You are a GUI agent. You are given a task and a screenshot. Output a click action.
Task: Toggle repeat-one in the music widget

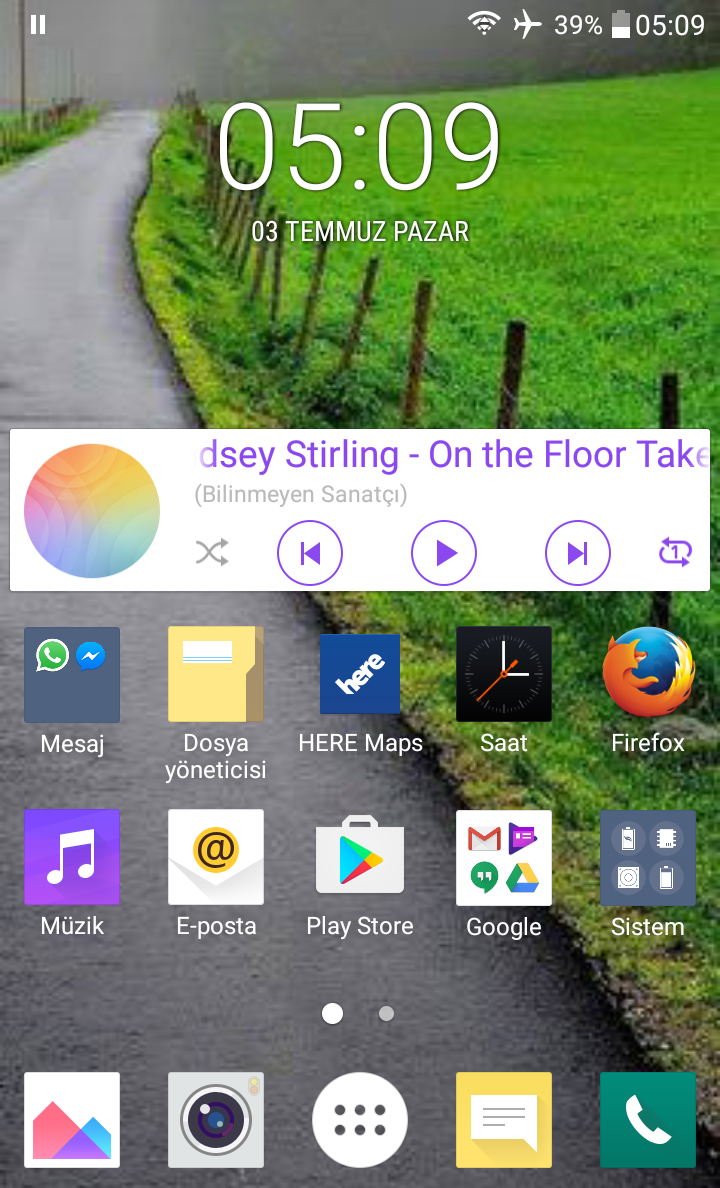tap(675, 552)
